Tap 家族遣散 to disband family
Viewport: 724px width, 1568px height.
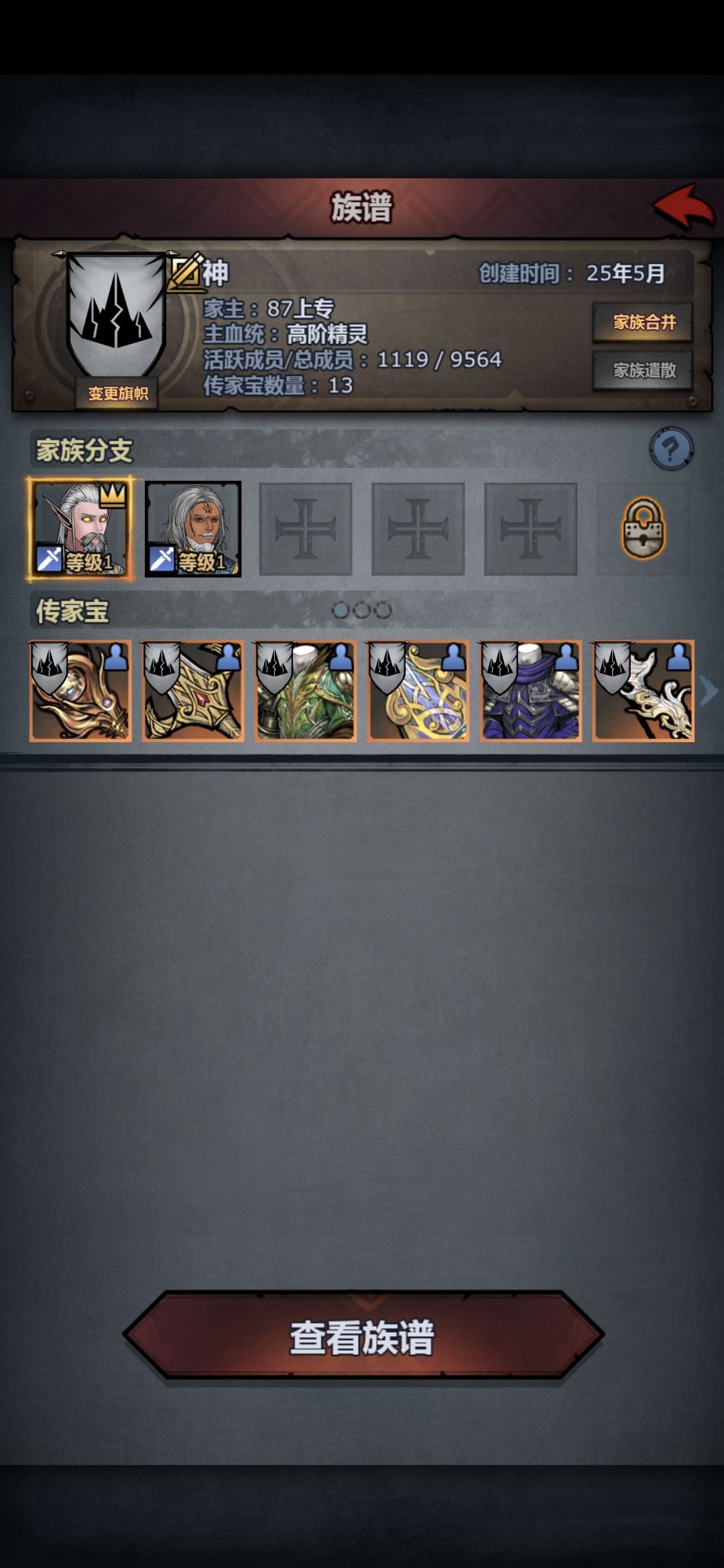(x=643, y=370)
